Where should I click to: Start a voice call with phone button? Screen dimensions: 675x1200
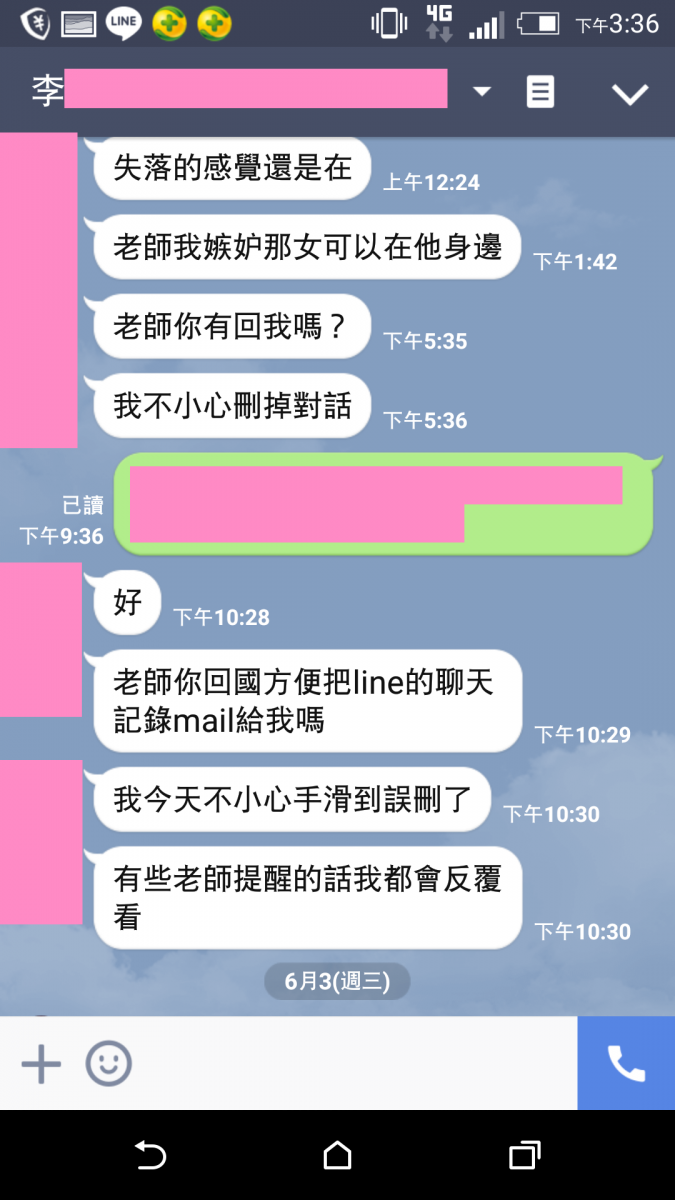tap(626, 1064)
